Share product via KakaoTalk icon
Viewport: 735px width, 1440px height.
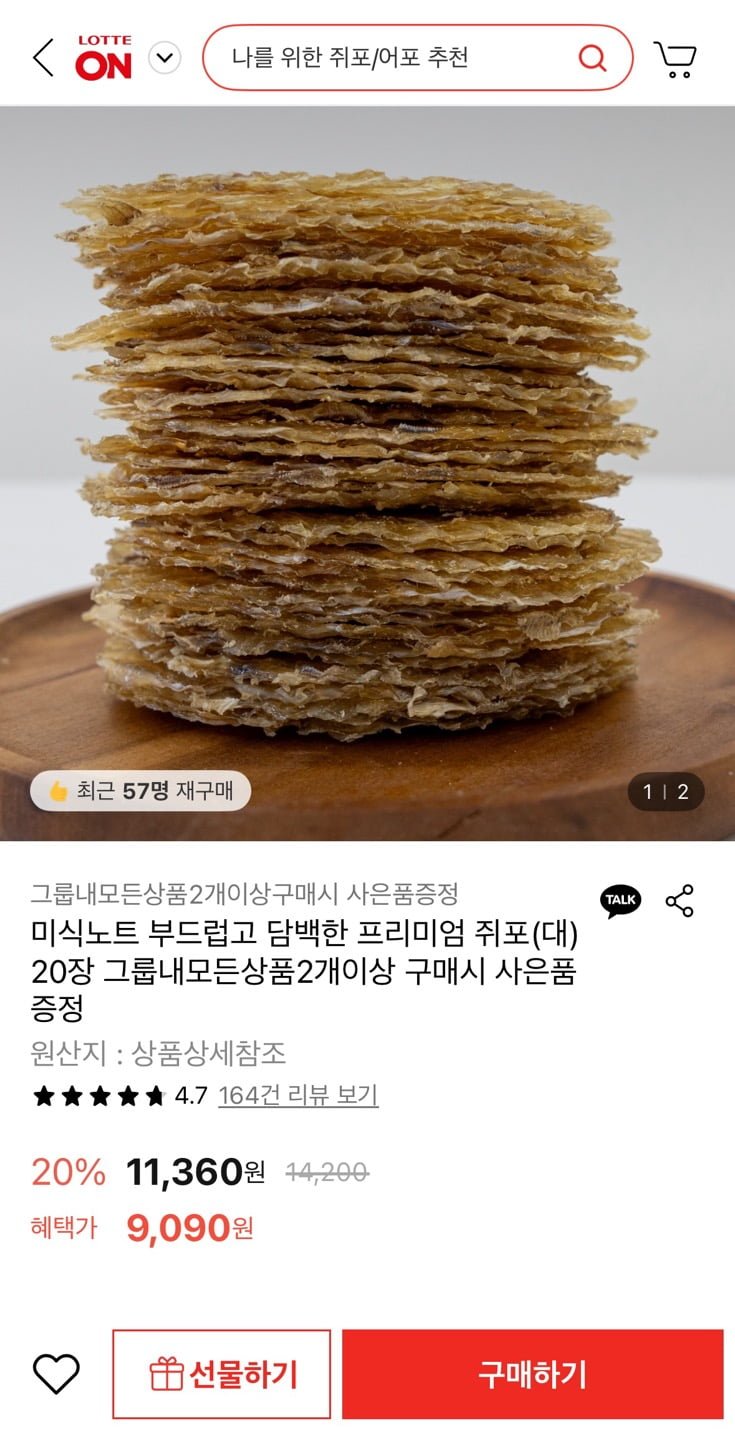click(620, 901)
